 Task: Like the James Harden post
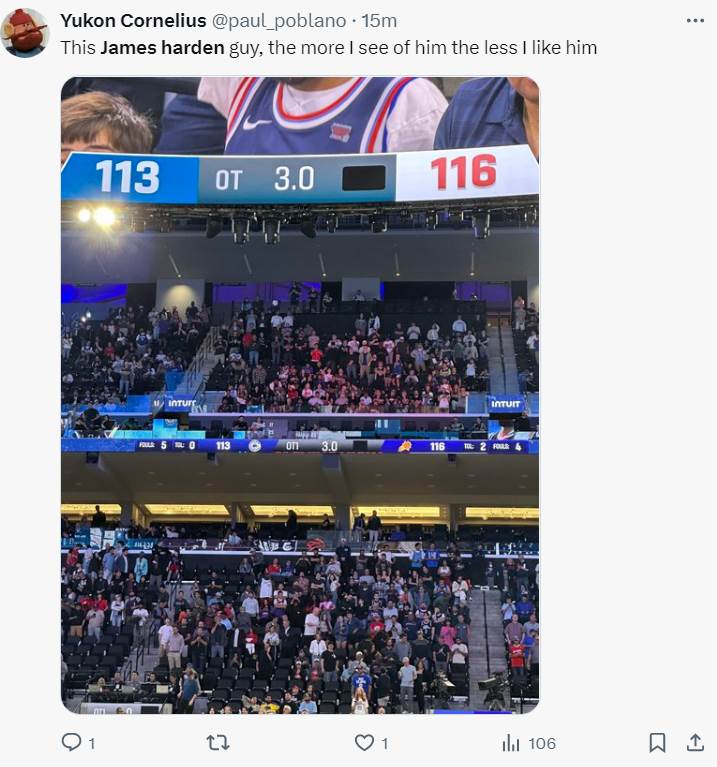pos(365,742)
